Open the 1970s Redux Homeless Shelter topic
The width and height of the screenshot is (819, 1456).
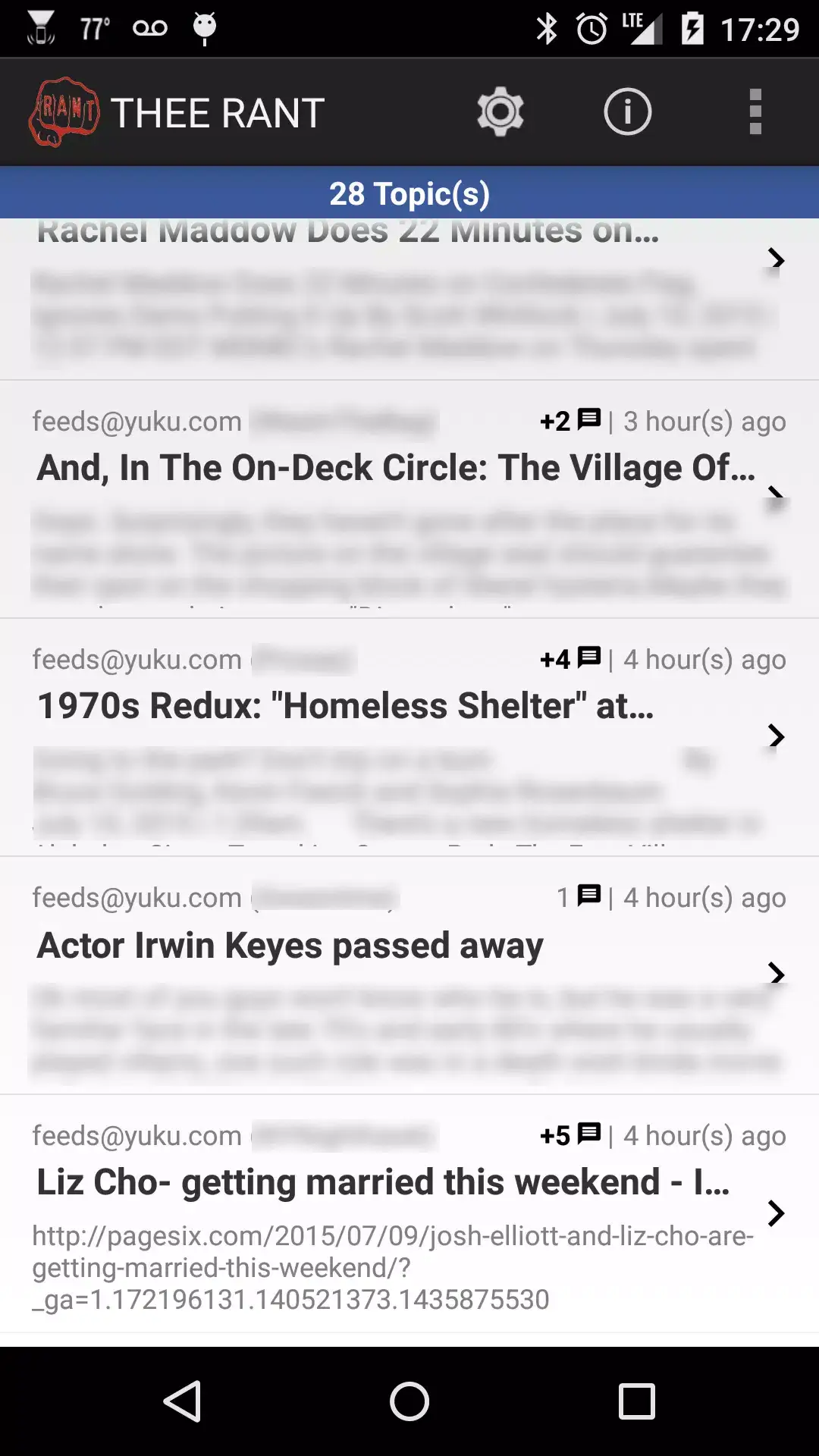[394, 736]
